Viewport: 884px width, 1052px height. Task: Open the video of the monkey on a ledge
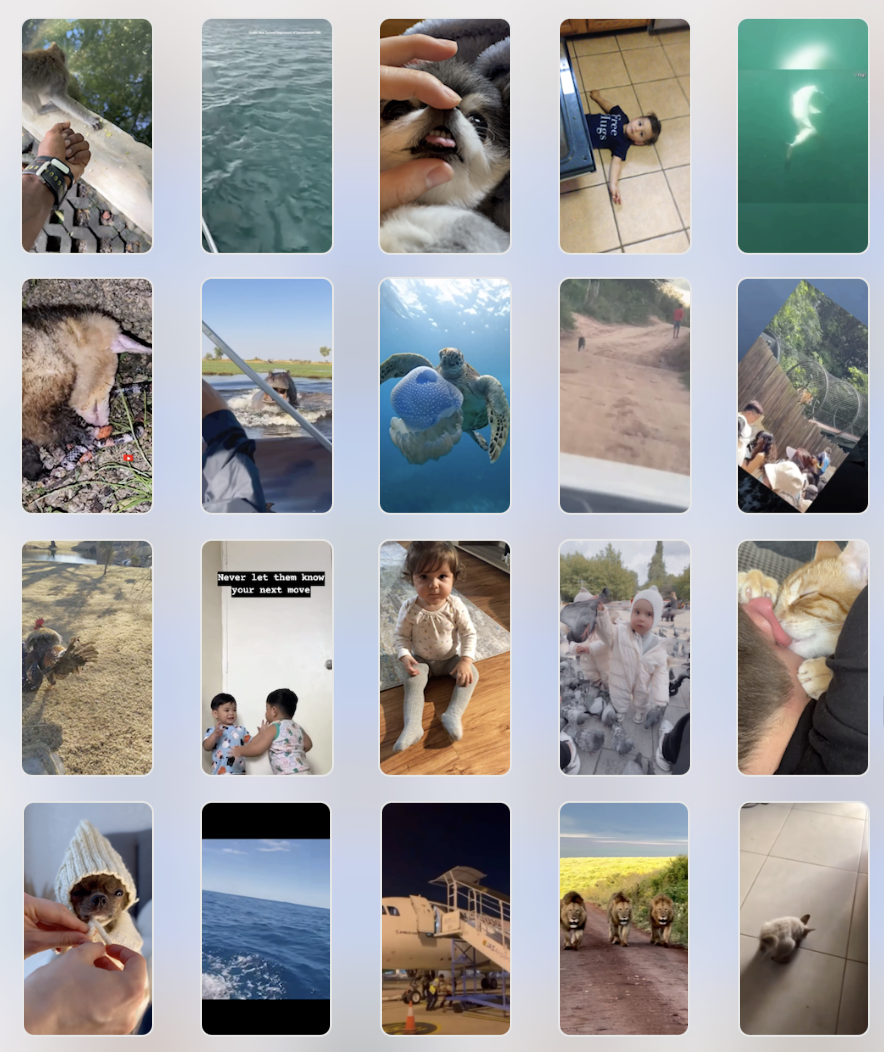[x=87, y=135]
